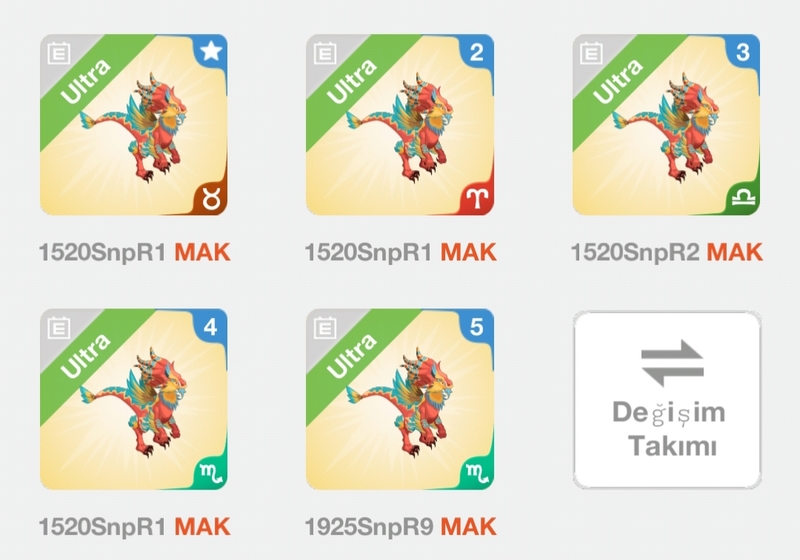The height and width of the screenshot is (560, 800).
Task: Select the Ultra monster in slot 2
Action: [x=400, y=125]
